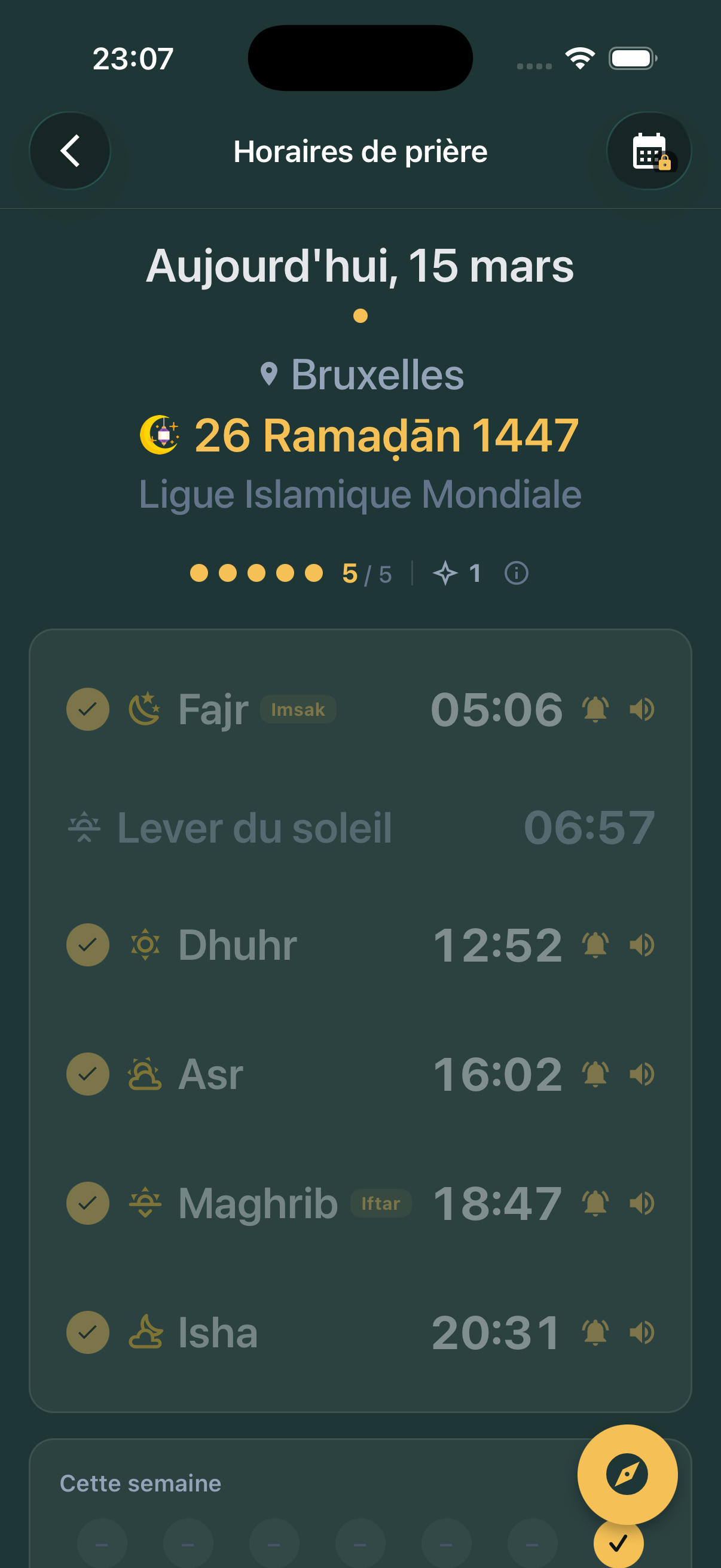Viewport: 721px width, 1568px height.
Task: Open the date selector dot under 15 mars
Action: click(x=360, y=316)
